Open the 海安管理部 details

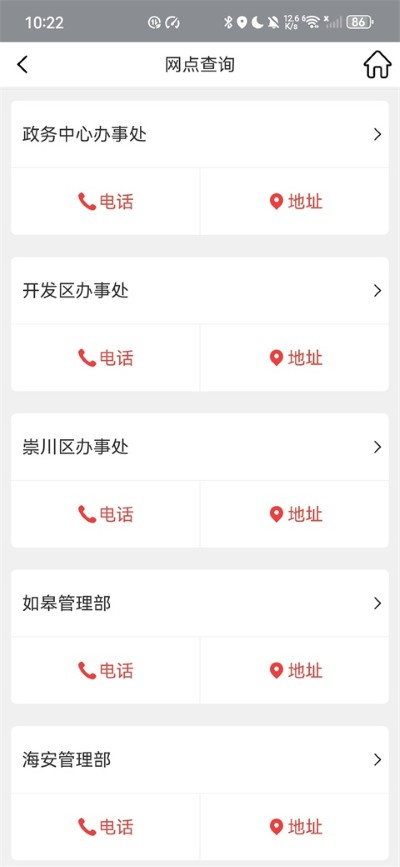point(200,760)
